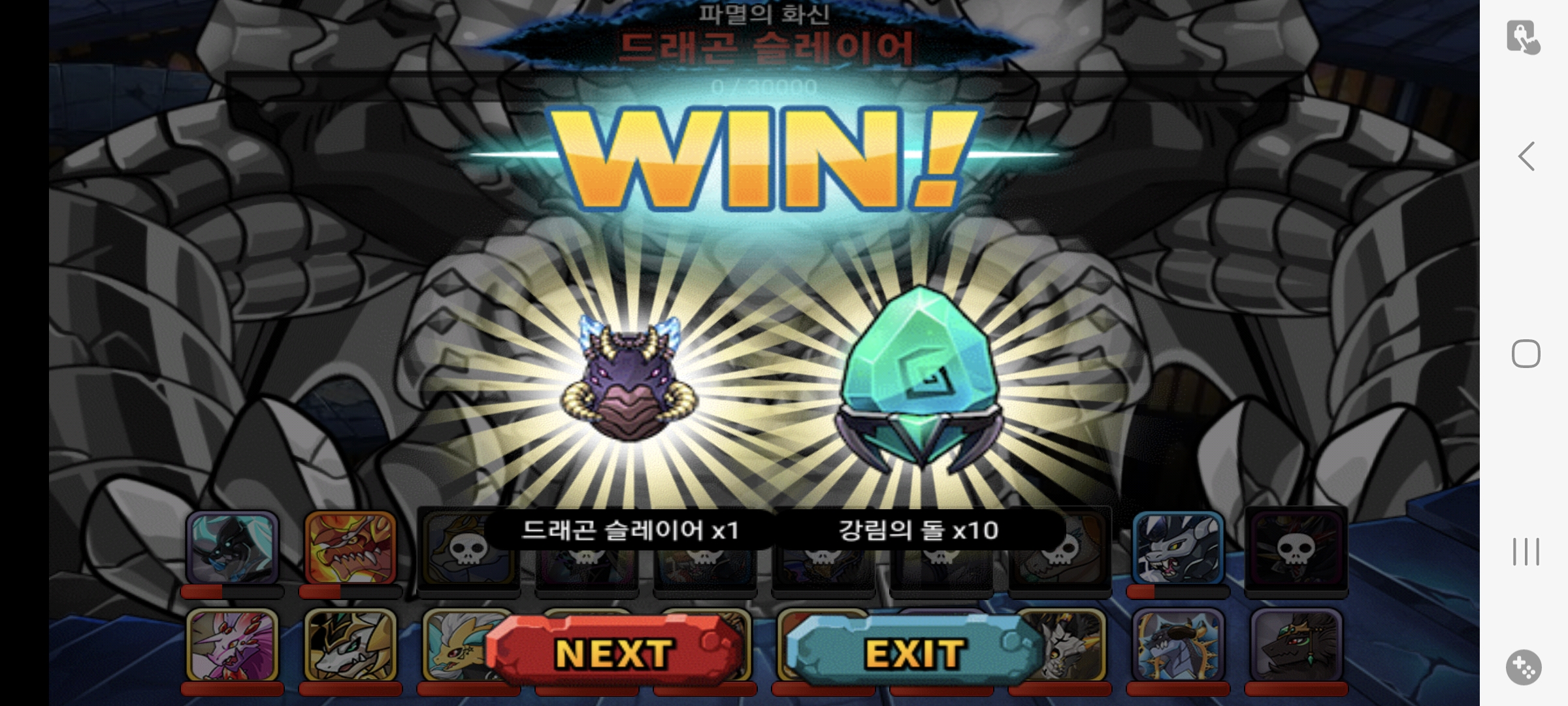
Task: Tap the red NEXT button
Action: point(614,652)
